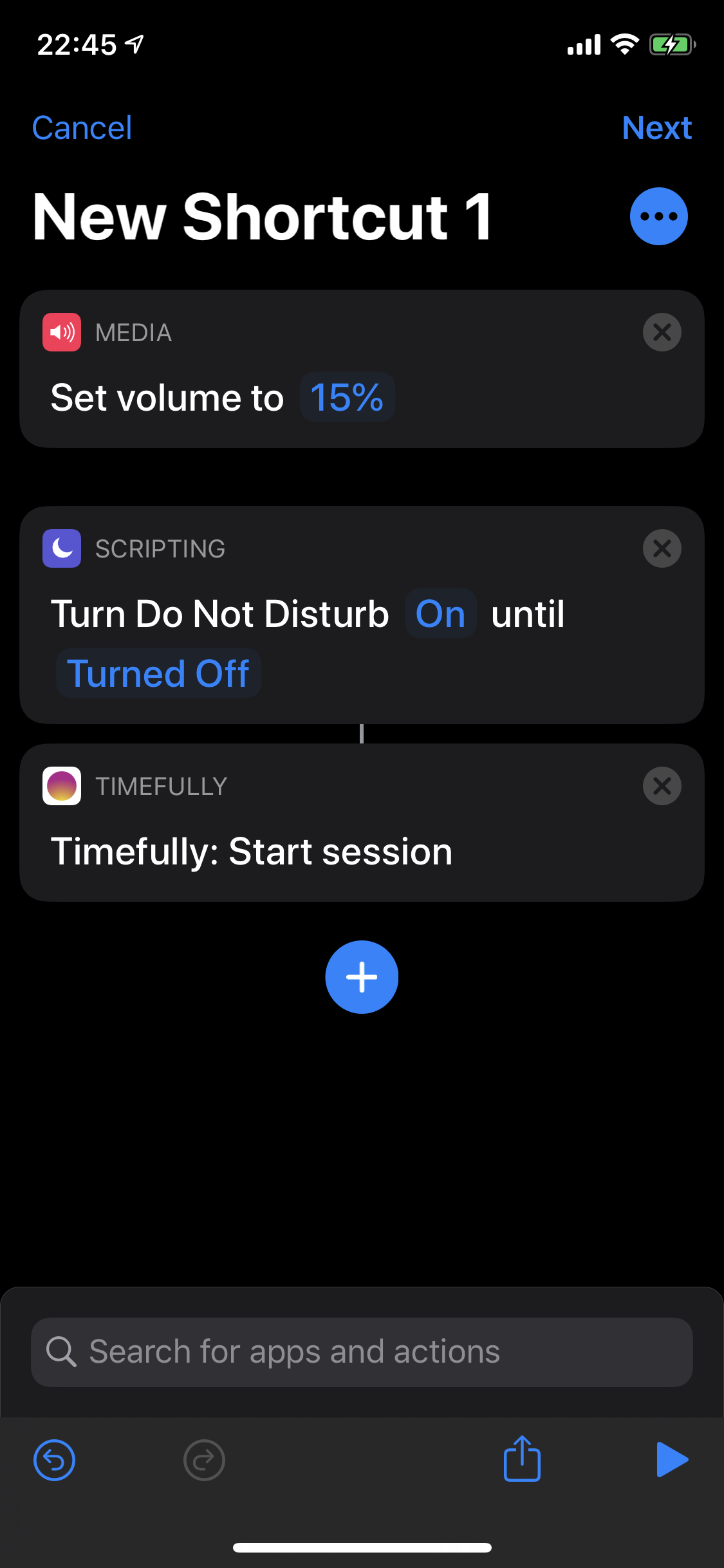The height and width of the screenshot is (1568, 724).
Task: Tap Next to continue
Action: (656, 127)
